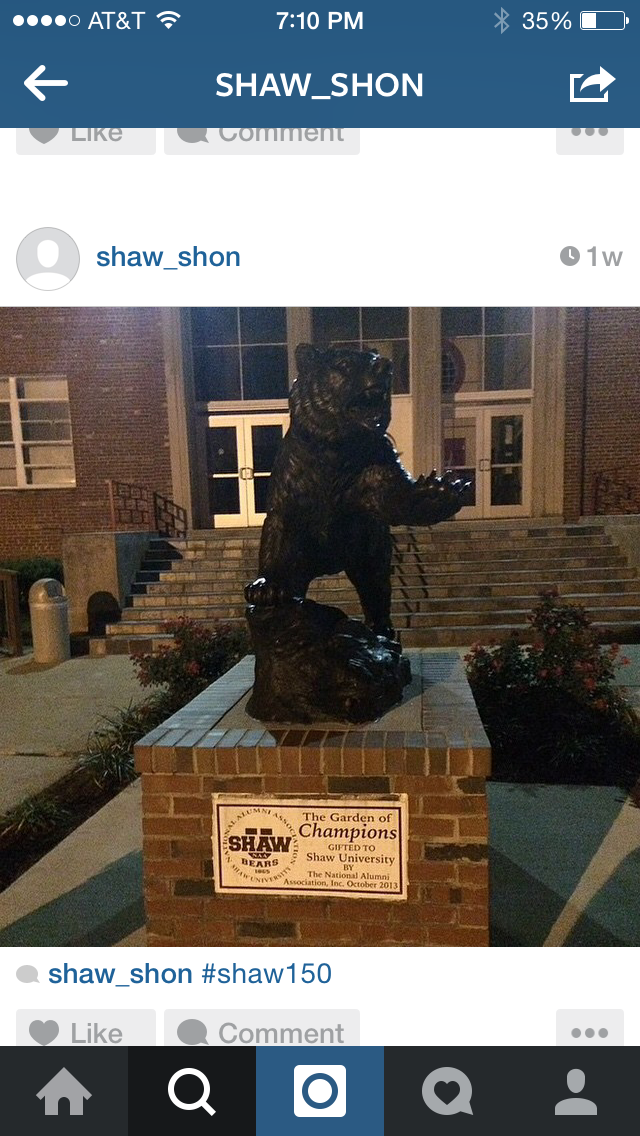Share the shaw_shon profile

pyautogui.click(x=592, y=85)
